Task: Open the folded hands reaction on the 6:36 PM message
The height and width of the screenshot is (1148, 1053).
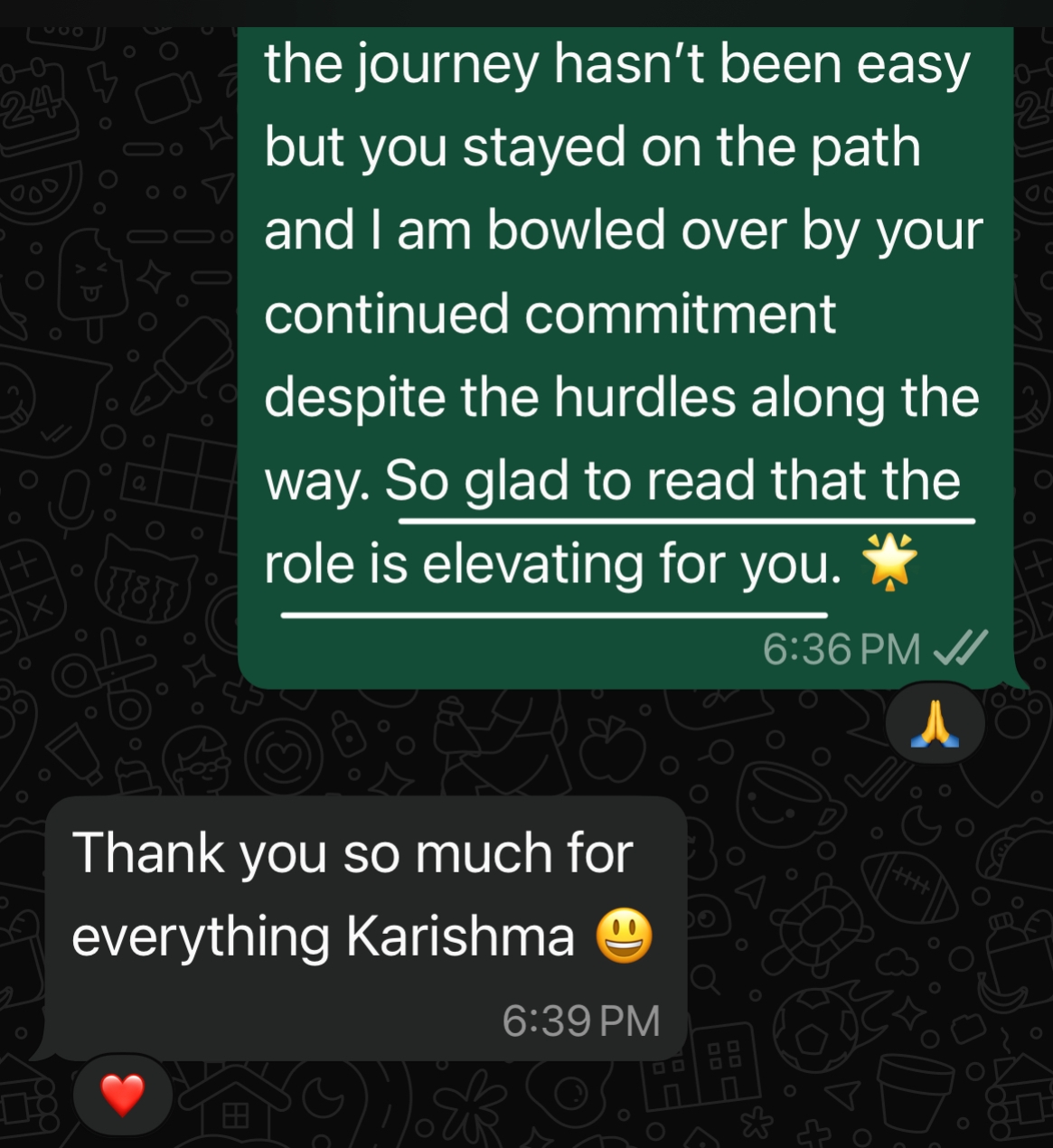Action: click(x=935, y=723)
